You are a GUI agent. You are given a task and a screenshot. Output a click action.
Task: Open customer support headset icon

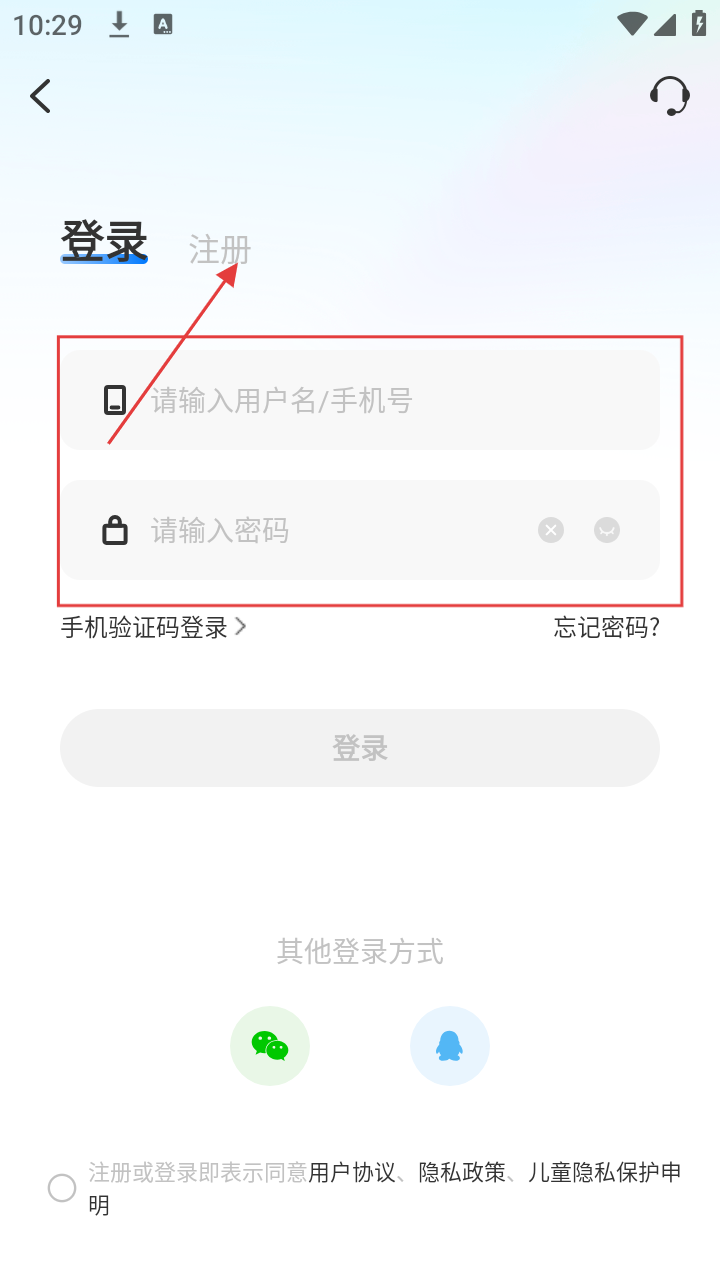pos(669,96)
